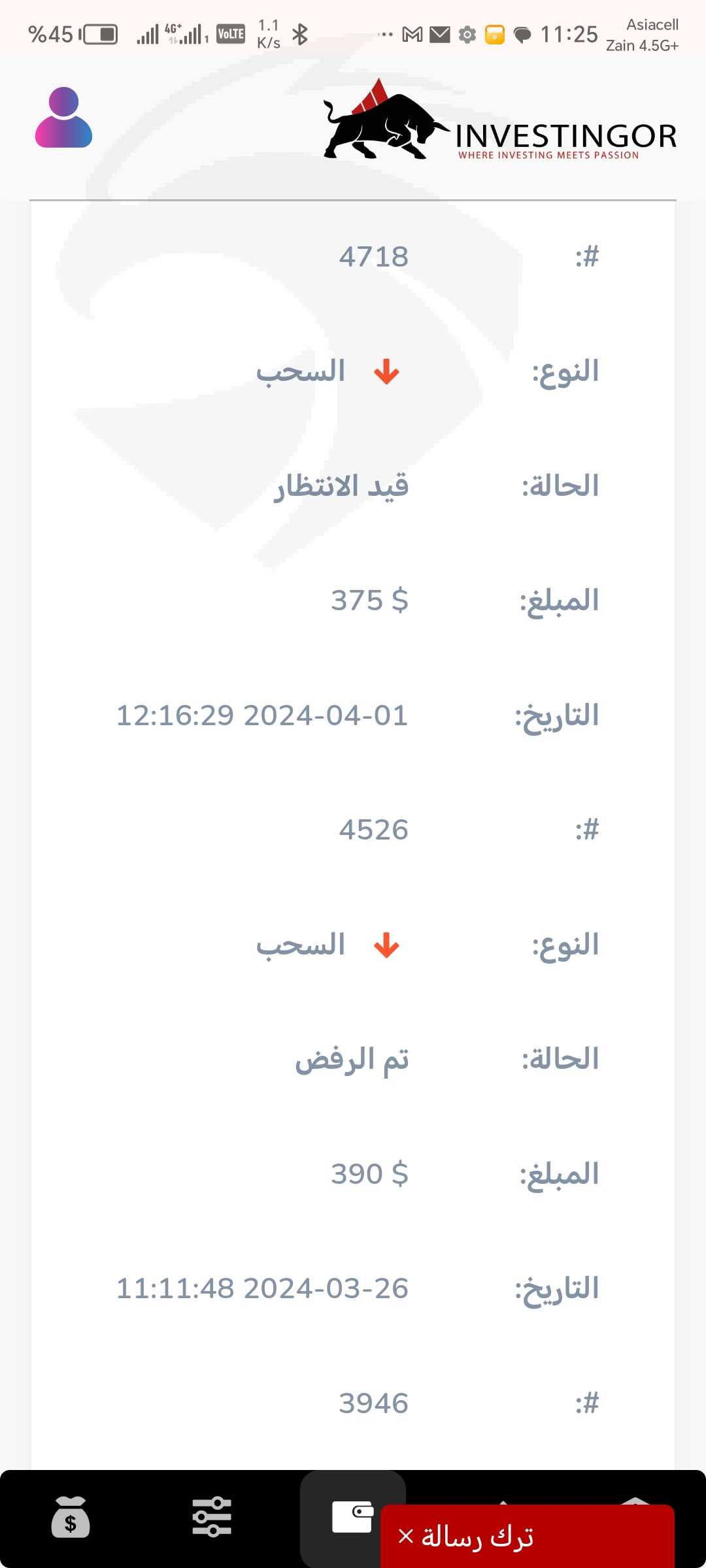The height and width of the screenshot is (1568, 706).
Task: Go to the money bag tab
Action: click(x=71, y=1517)
